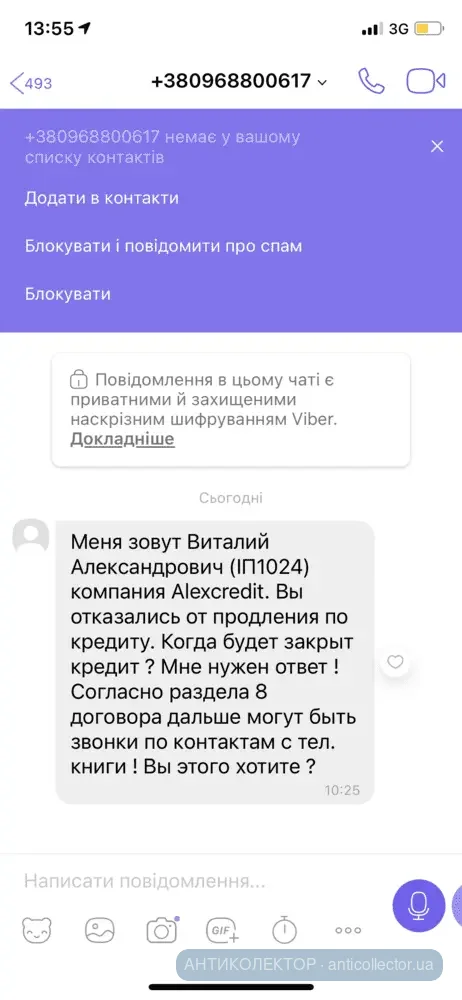This screenshot has width=462, height=1000.
Task: Go back to the chat list
Action: (31, 83)
